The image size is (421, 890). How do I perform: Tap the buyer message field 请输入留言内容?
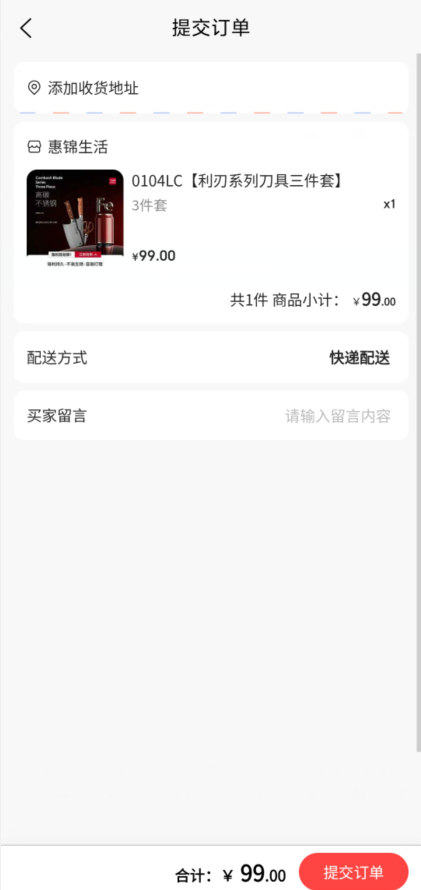tap(338, 416)
